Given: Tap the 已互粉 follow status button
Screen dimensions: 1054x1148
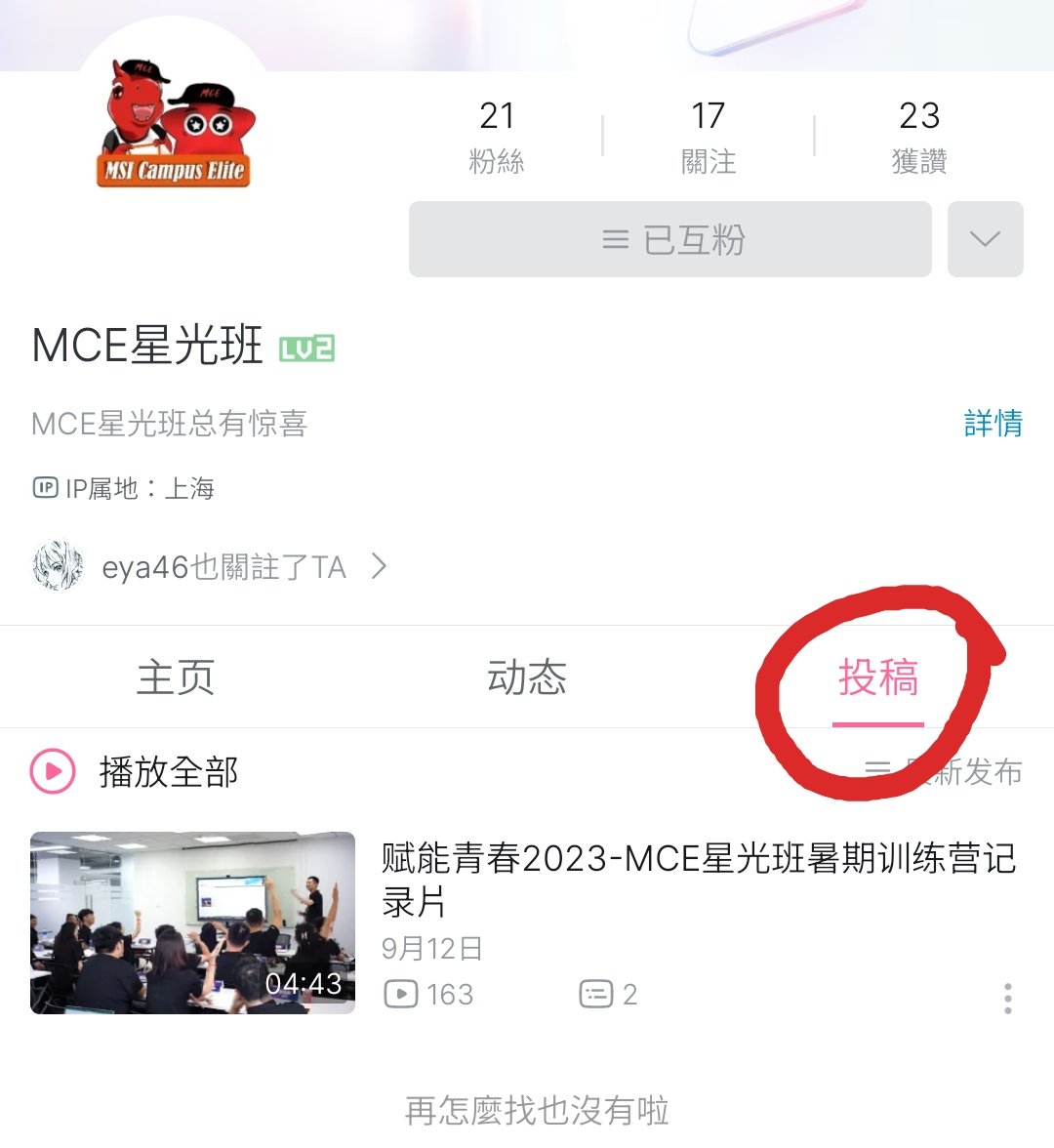Looking at the screenshot, I should tap(669, 239).
